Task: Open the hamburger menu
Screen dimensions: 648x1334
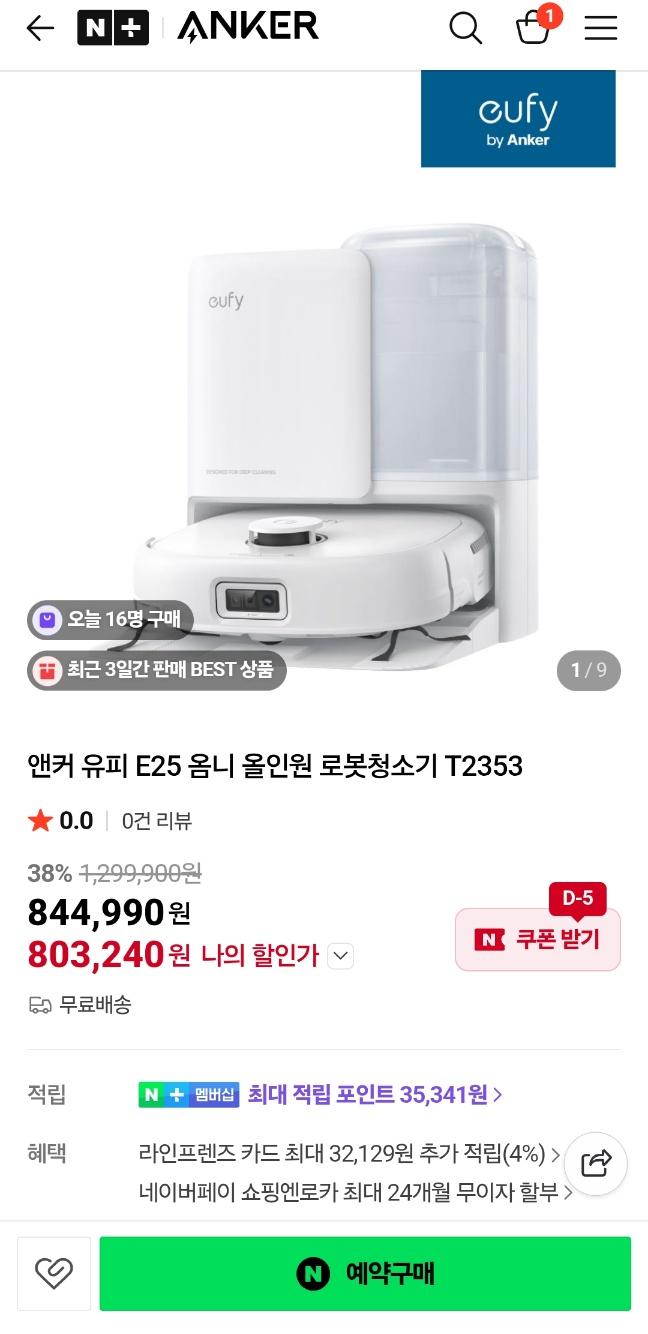Action: (601, 28)
